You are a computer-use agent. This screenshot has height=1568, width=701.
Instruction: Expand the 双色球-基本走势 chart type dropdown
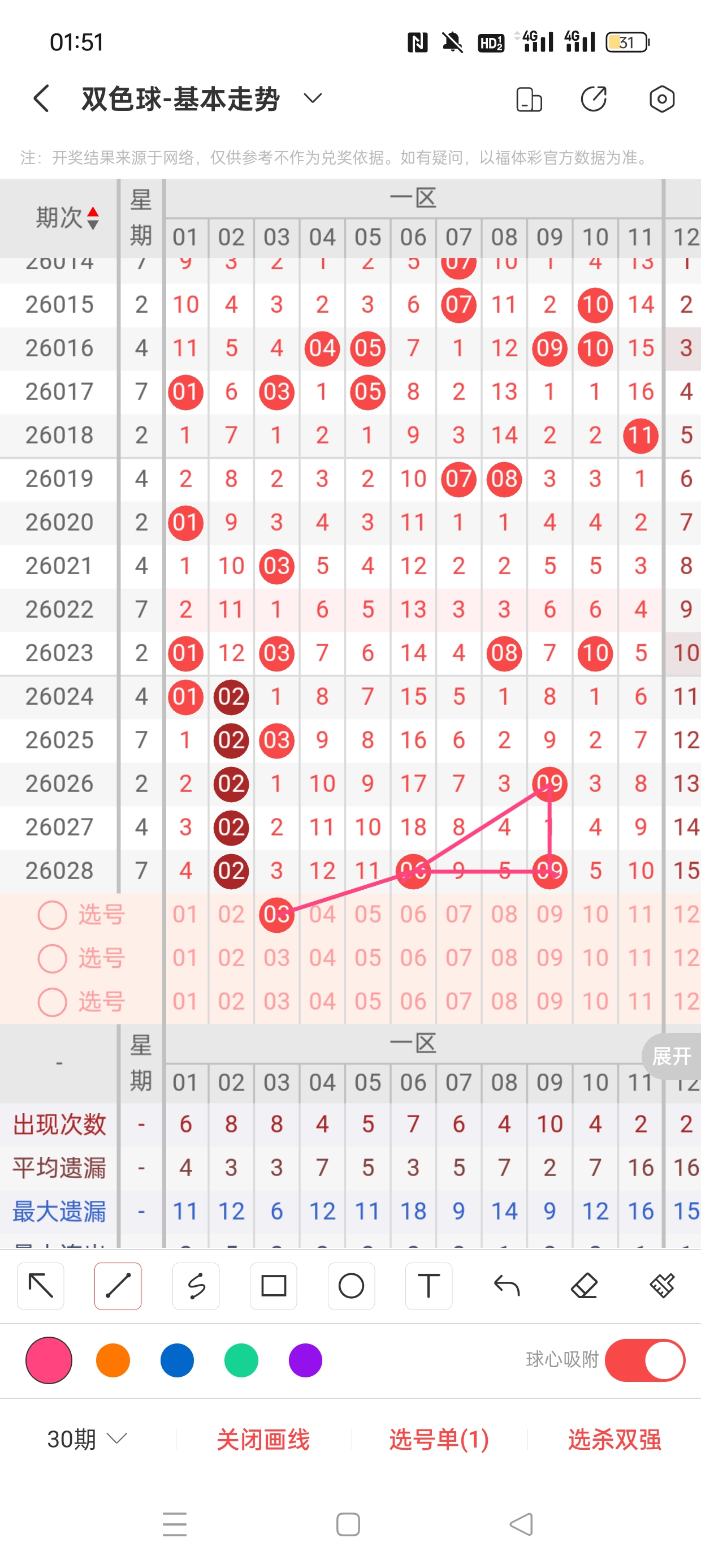point(313,98)
